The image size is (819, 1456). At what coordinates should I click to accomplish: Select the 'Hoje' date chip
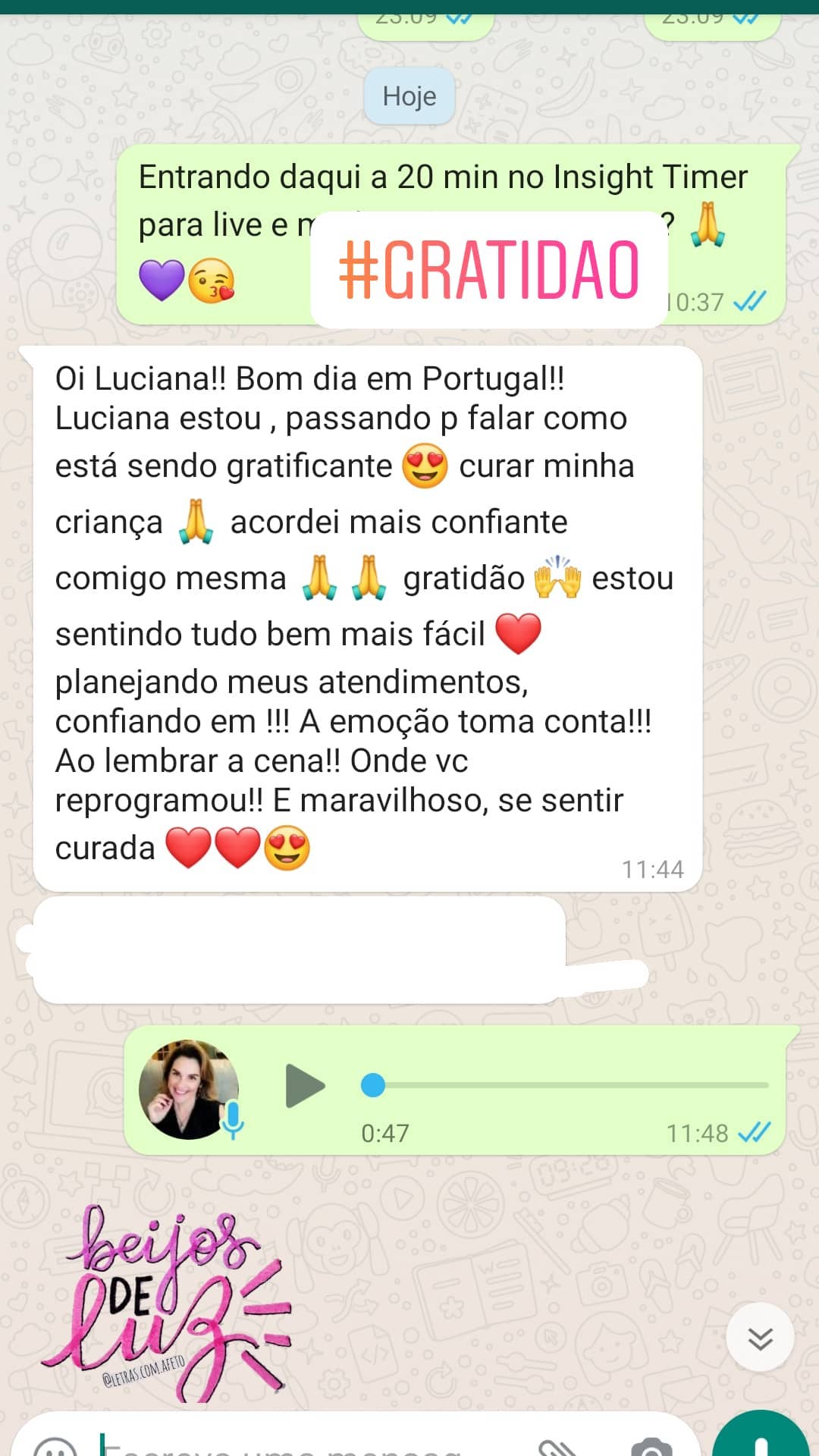(409, 96)
